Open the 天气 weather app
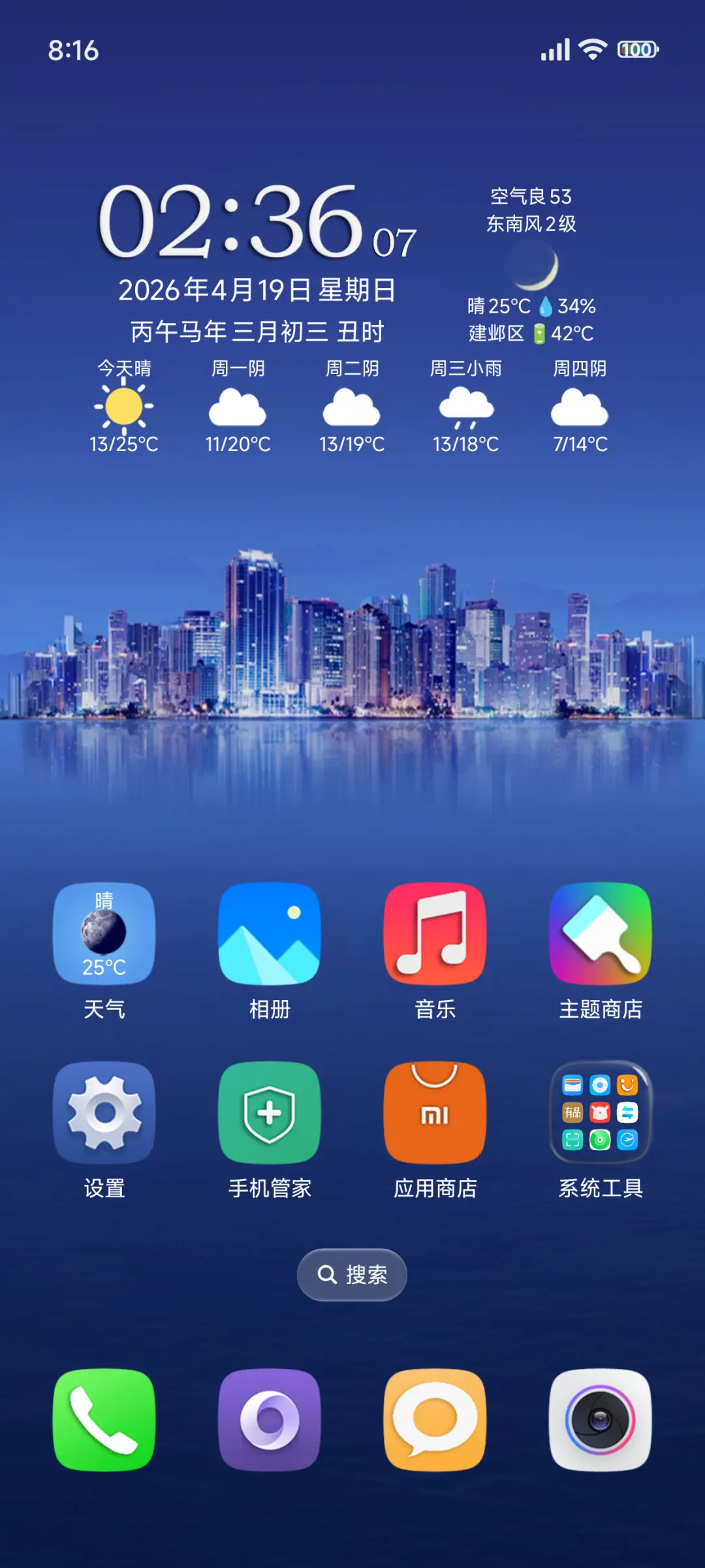This screenshot has width=705, height=1568. [104, 933]
